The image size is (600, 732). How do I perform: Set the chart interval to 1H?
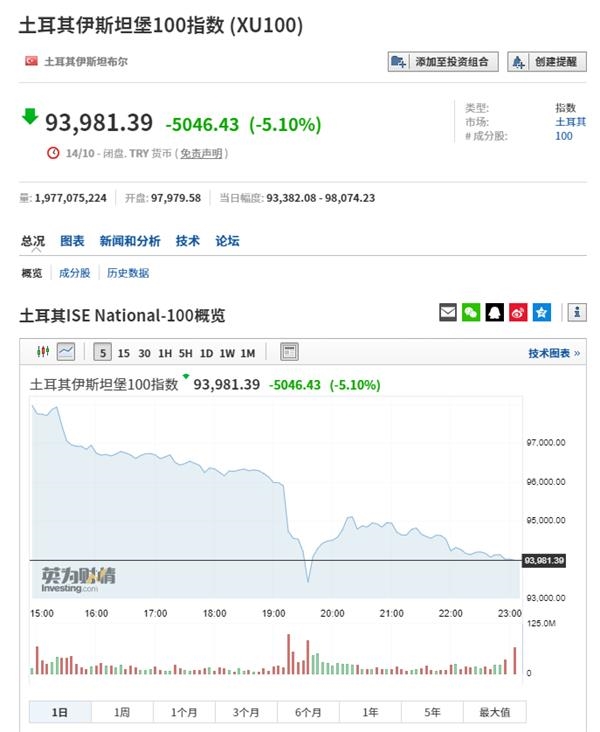(165, 353)
